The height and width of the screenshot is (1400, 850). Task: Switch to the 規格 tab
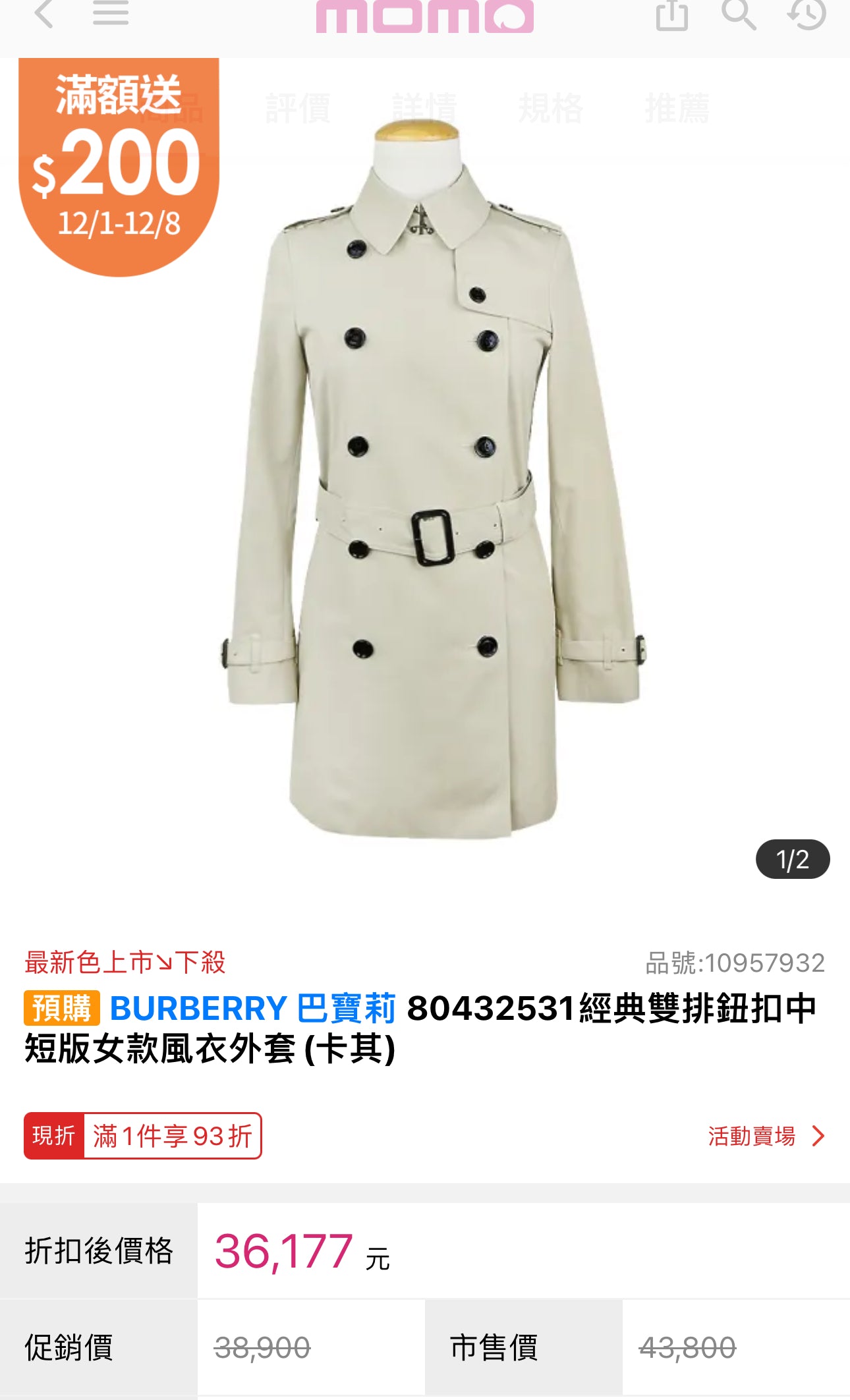(x=551, y=108)
